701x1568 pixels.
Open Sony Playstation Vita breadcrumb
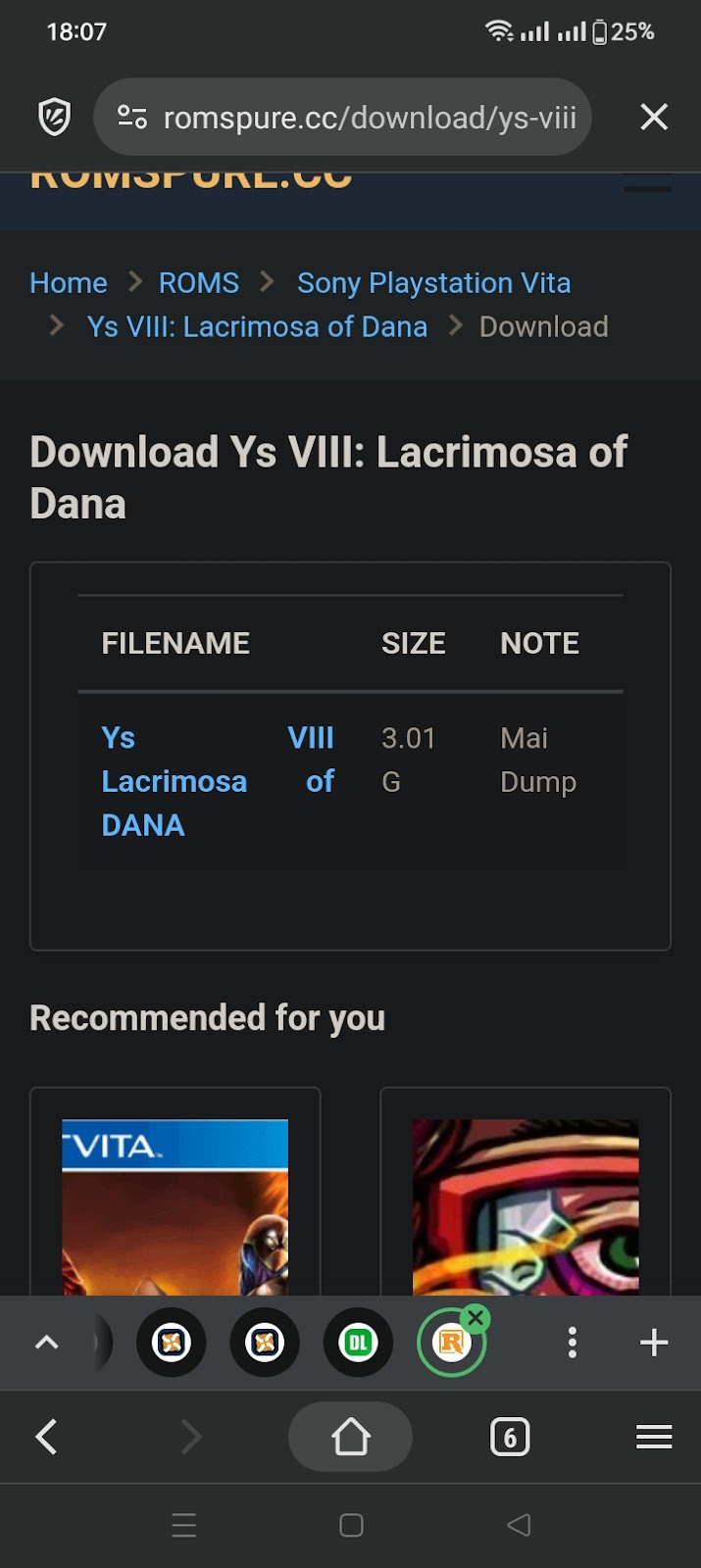coord(433,283)
